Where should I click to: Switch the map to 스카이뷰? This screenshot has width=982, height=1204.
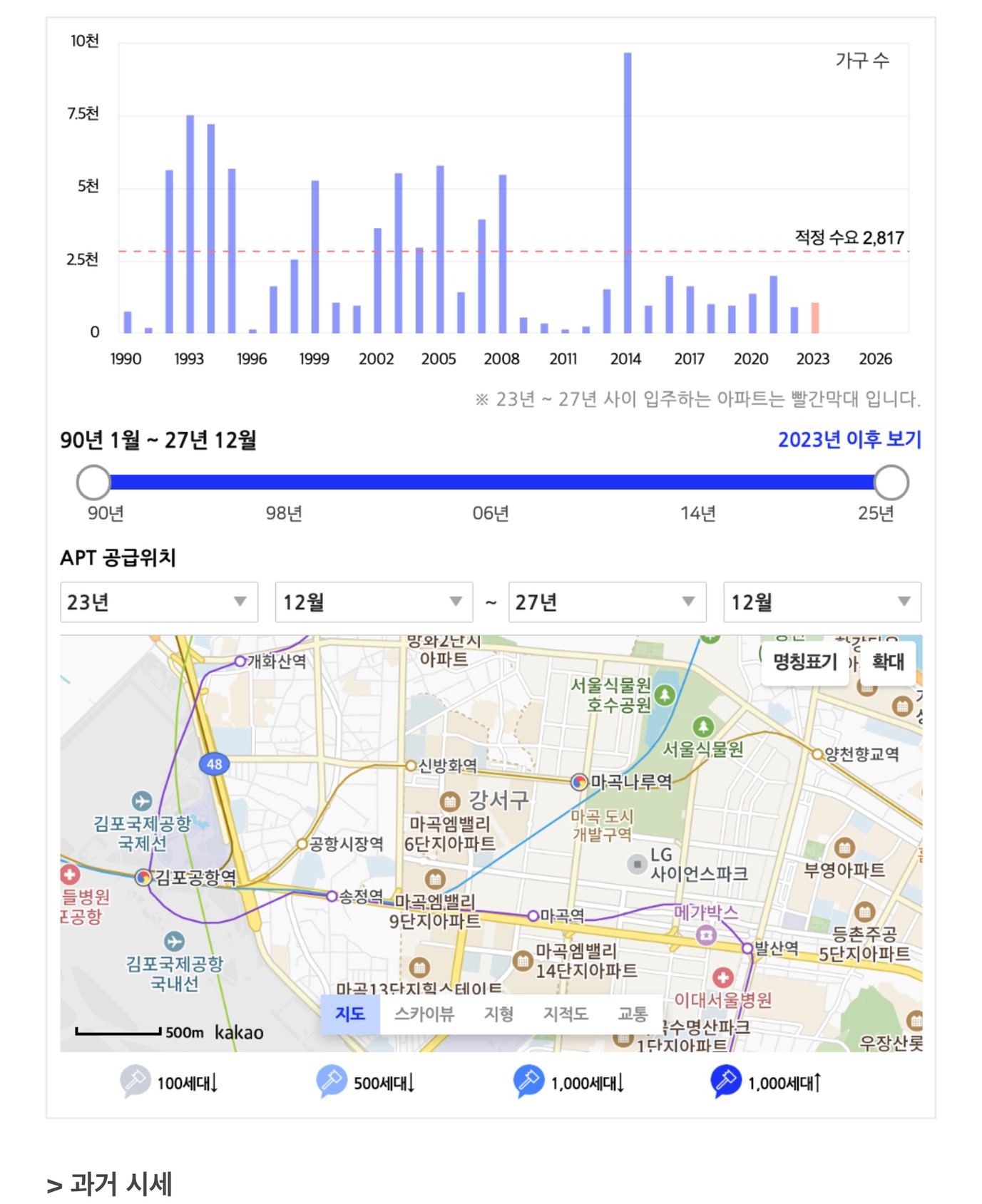tap(424, 1014)
